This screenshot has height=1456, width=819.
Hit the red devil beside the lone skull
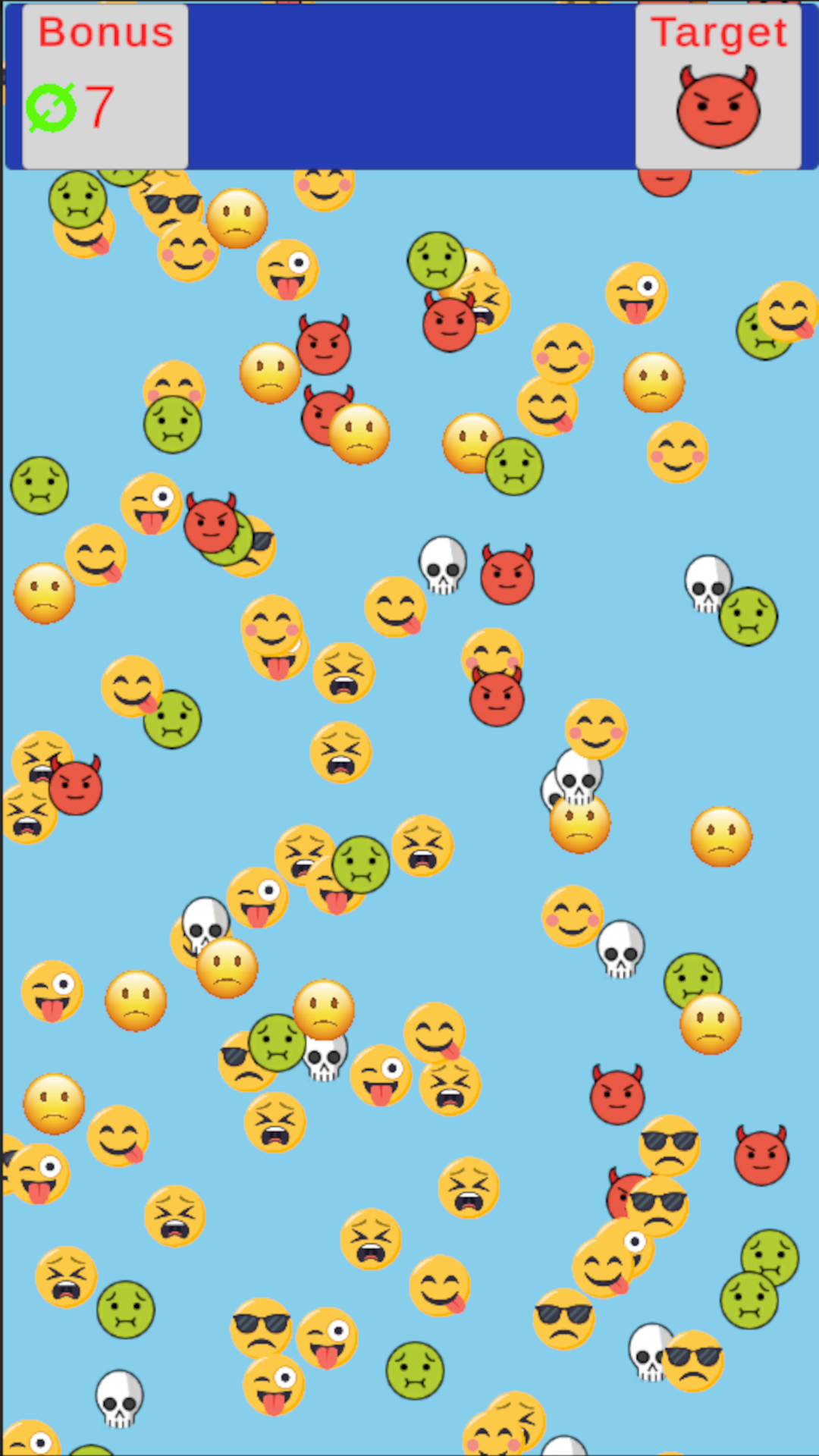click(507, 576)
